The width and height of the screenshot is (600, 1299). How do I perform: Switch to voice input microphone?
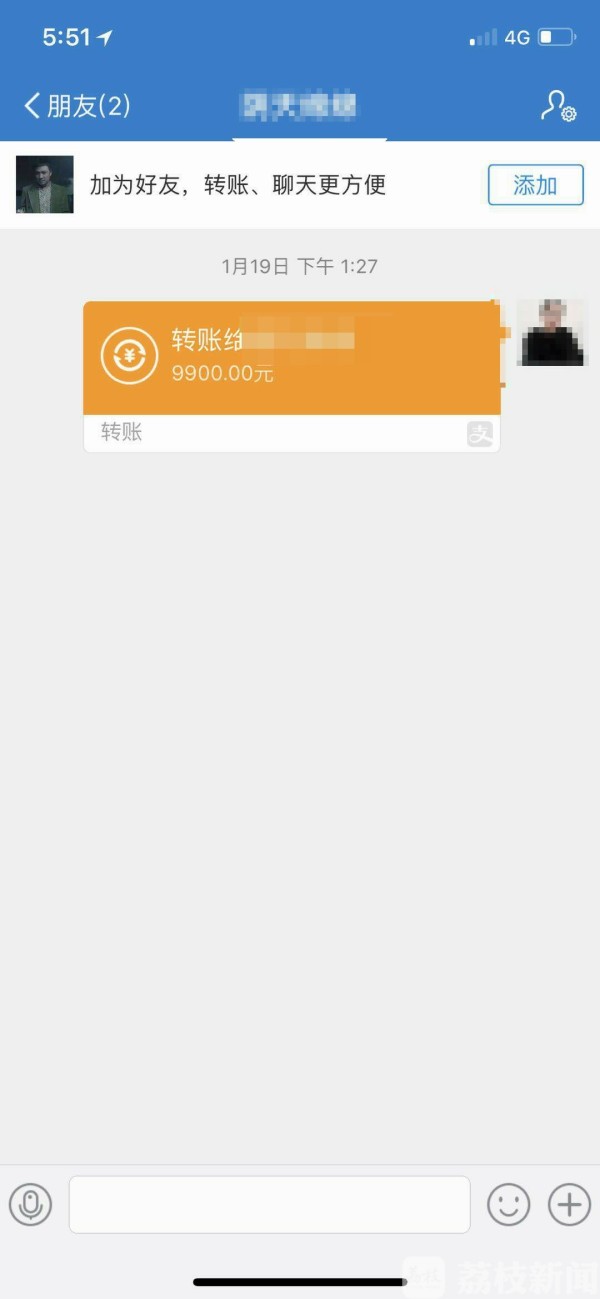pyautogui.click(x=30, y=1204)
